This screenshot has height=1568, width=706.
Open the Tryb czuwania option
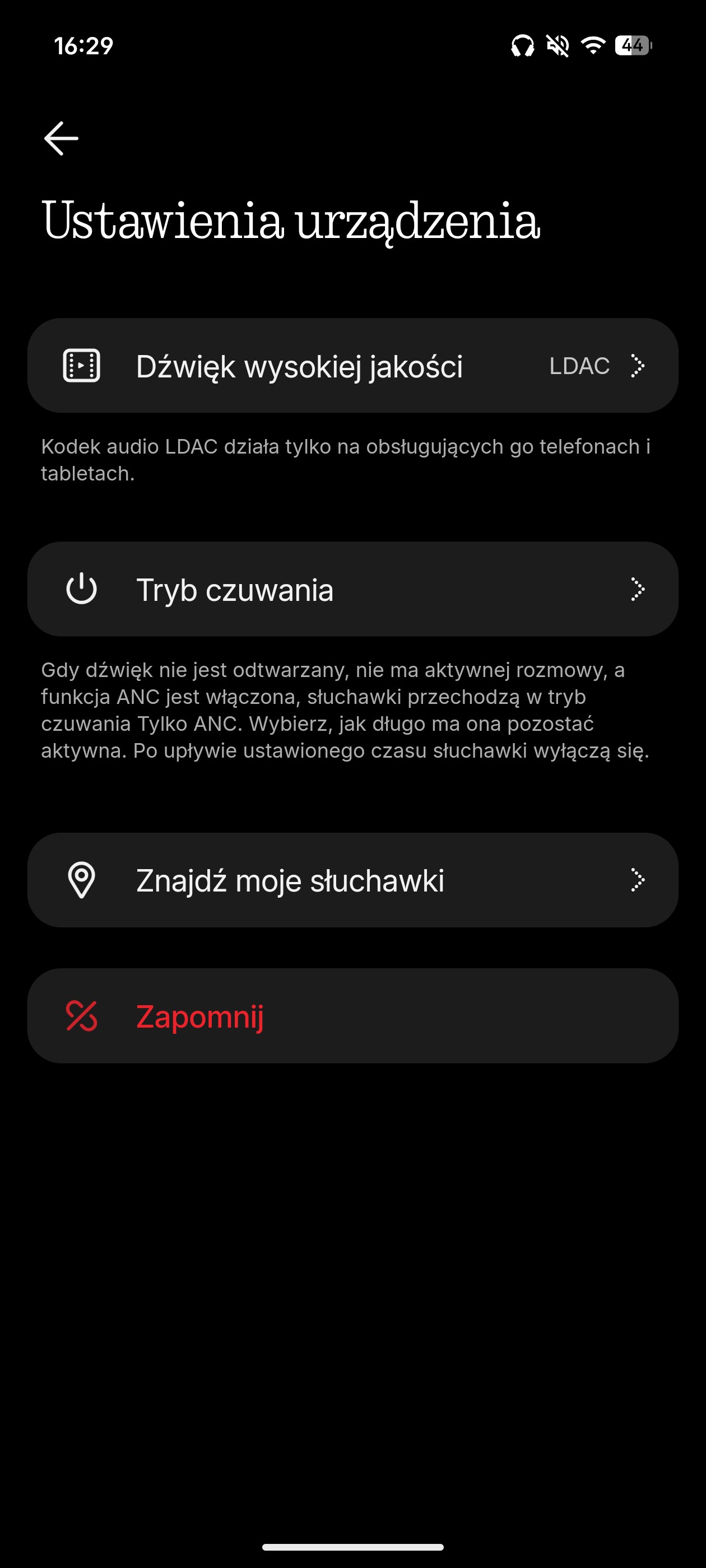(352, 589)
